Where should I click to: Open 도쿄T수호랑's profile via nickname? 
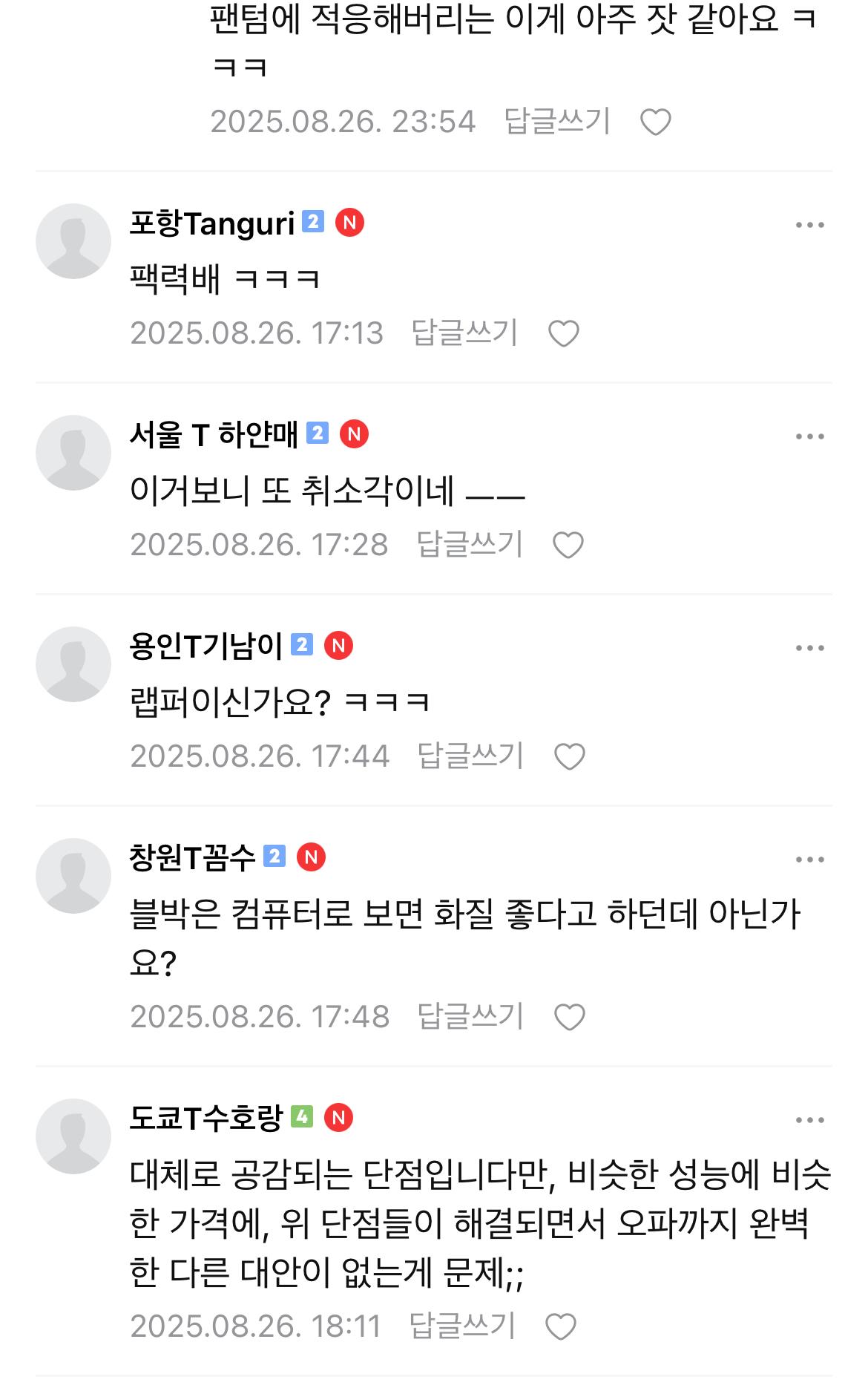pyautogui.click(x=206, y=1117)
